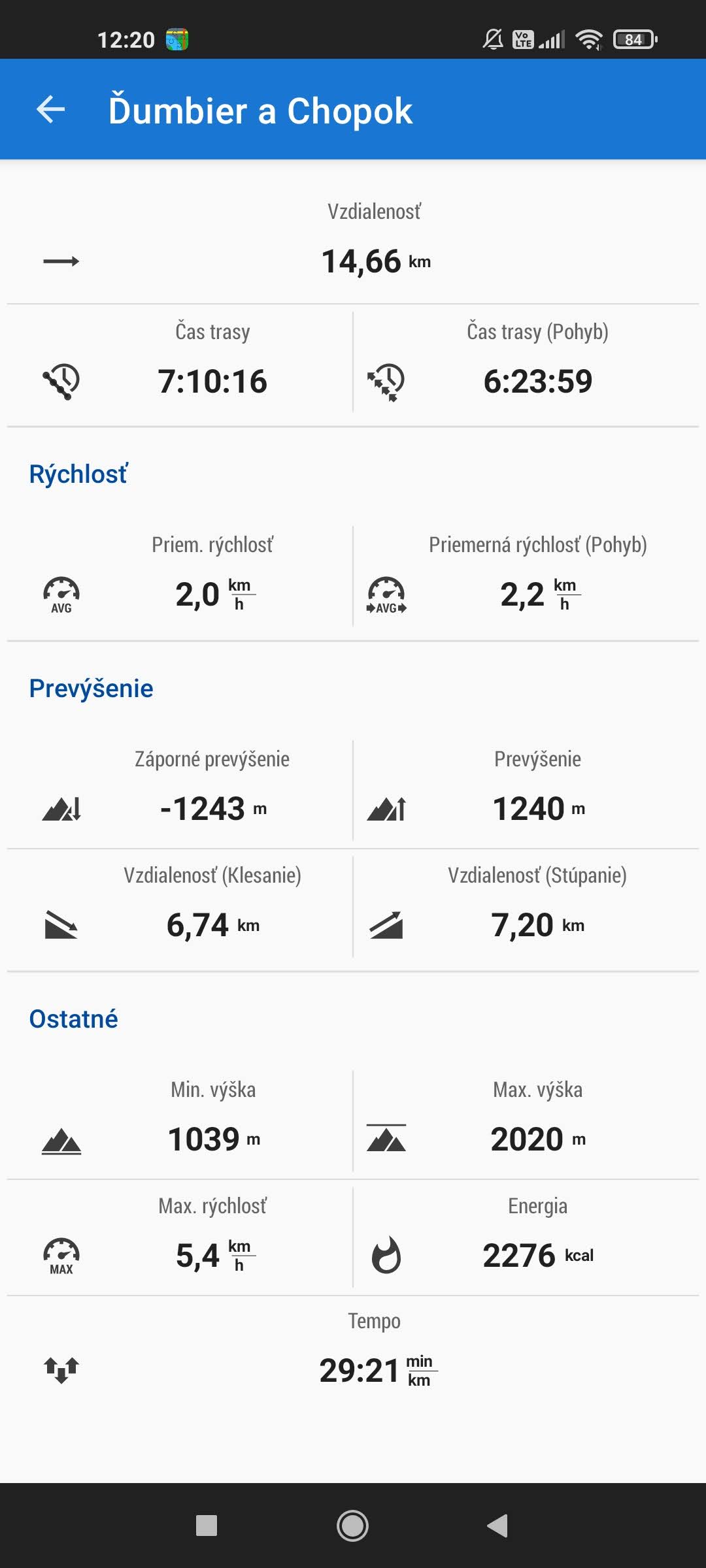The width and height of the screenshot is (706, 1568).
Task: Go back from Ďumbier a Chopok statistics
Action: click(x=51, y=109)
